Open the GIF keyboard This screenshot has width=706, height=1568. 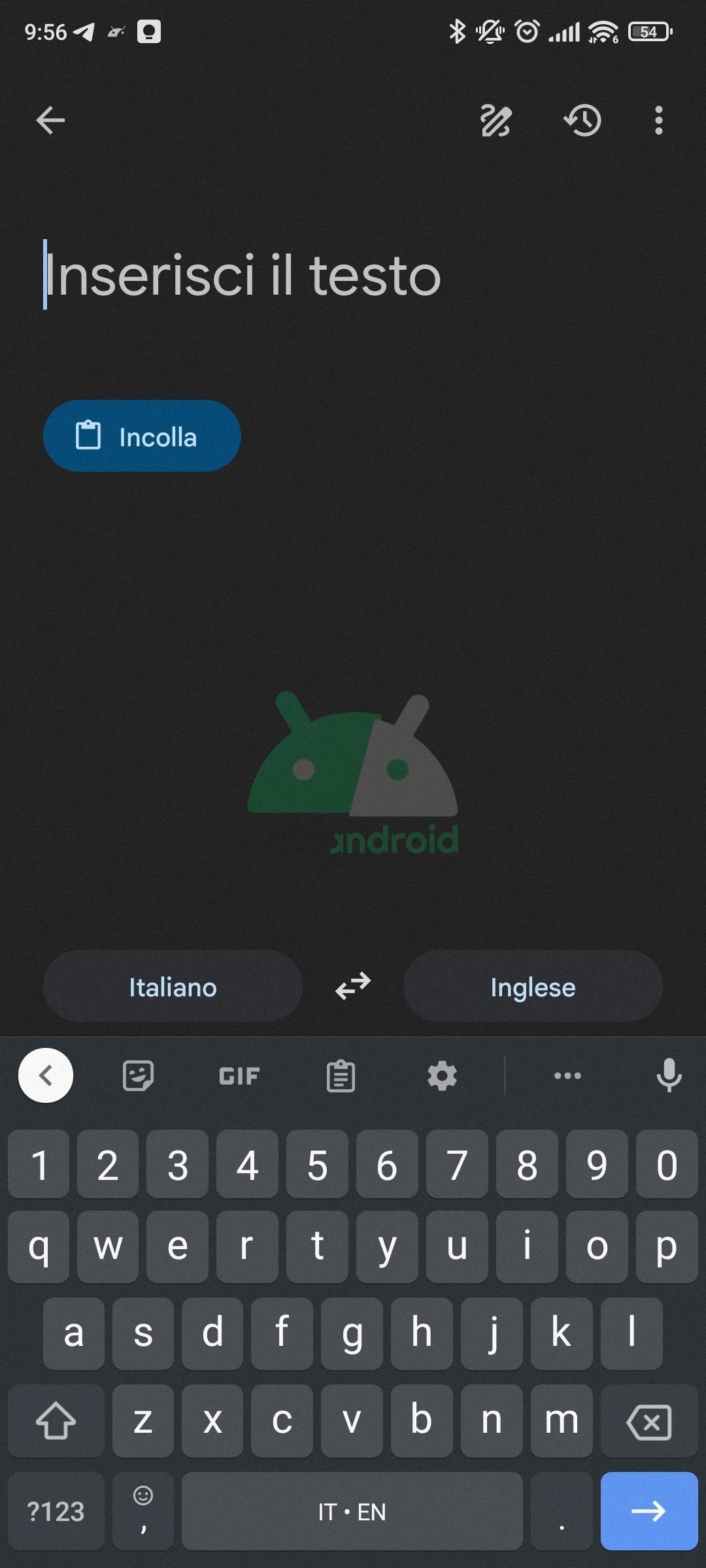coord(239,1075)
